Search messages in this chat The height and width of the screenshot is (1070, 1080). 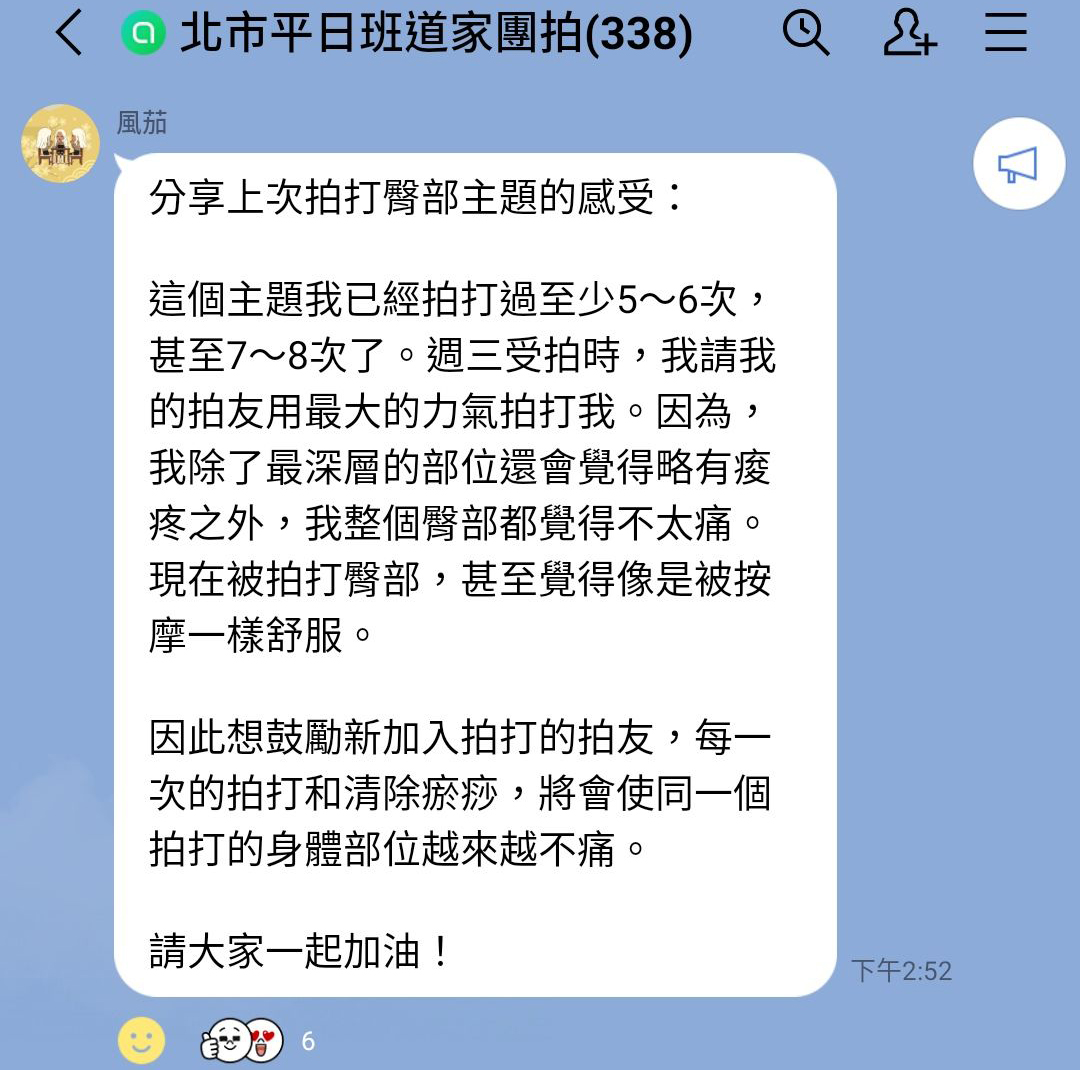pyautogui.click(x=804, y=34)
